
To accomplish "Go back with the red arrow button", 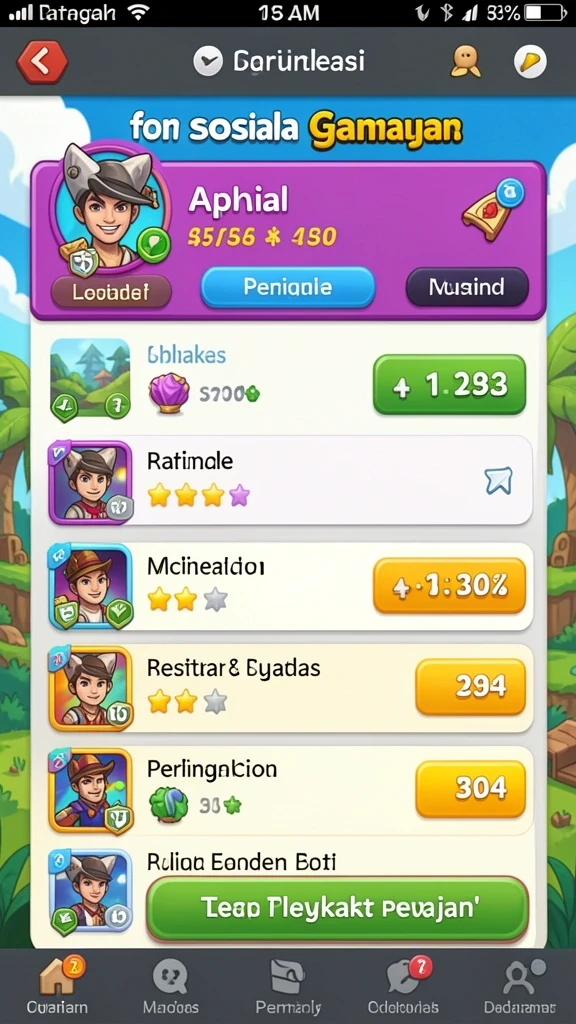I will pos(42,62).
